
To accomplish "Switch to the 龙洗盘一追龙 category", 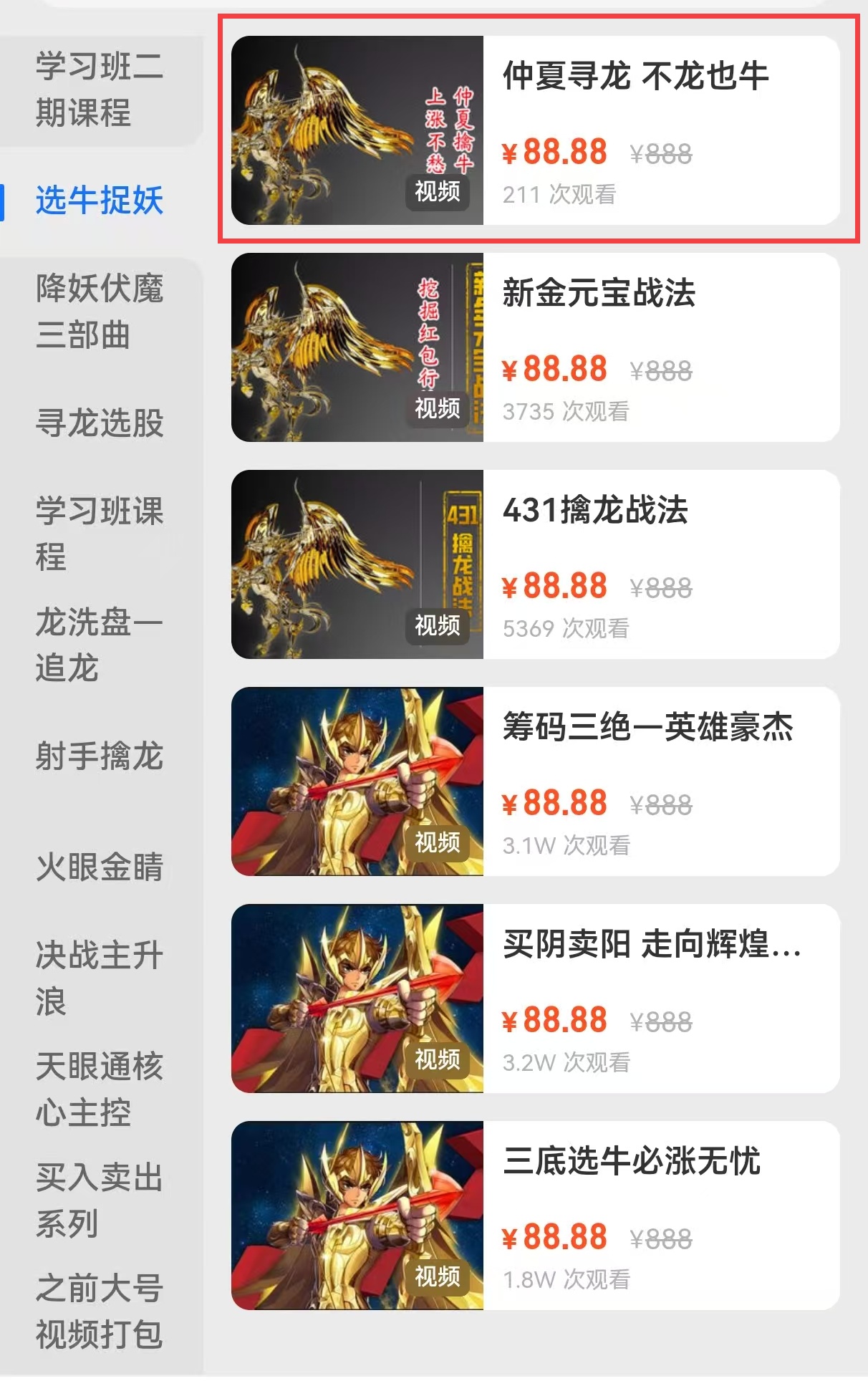I will click(x=100, y=645).
